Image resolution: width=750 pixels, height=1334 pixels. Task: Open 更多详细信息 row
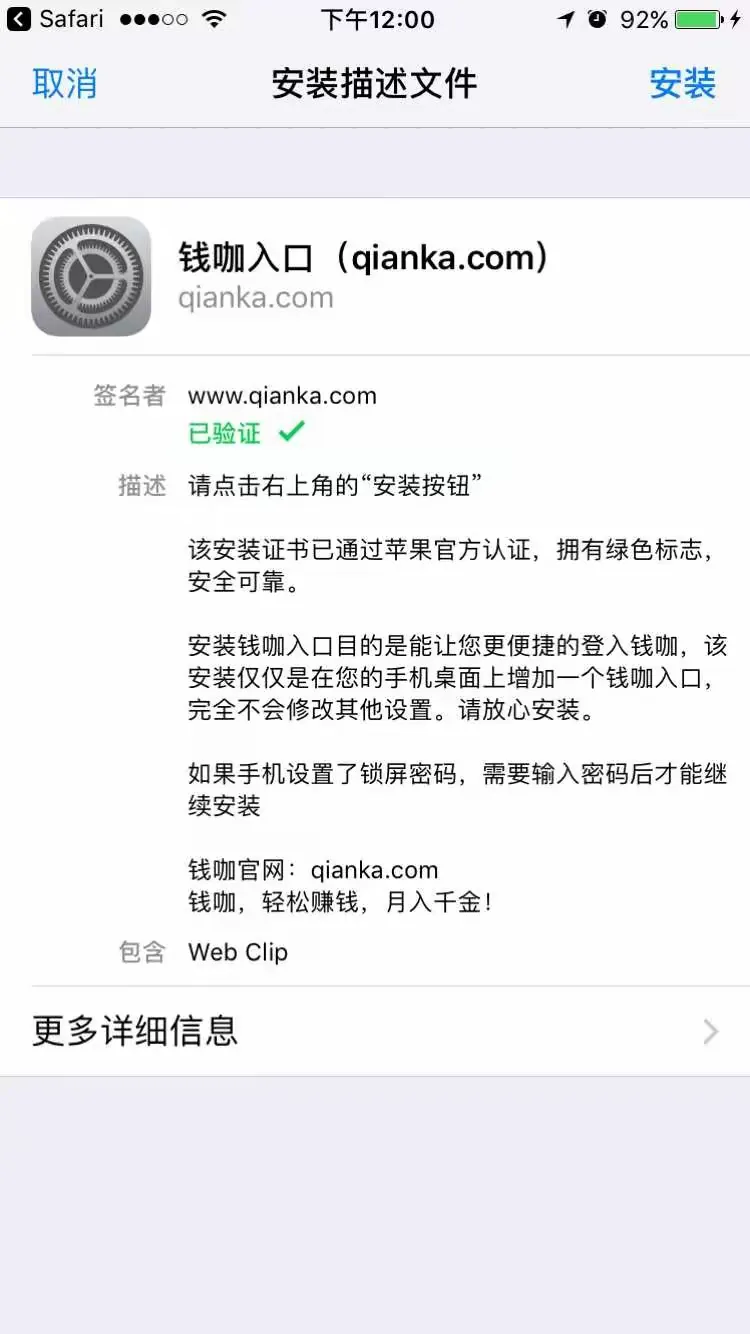[x=375, y=1031]
